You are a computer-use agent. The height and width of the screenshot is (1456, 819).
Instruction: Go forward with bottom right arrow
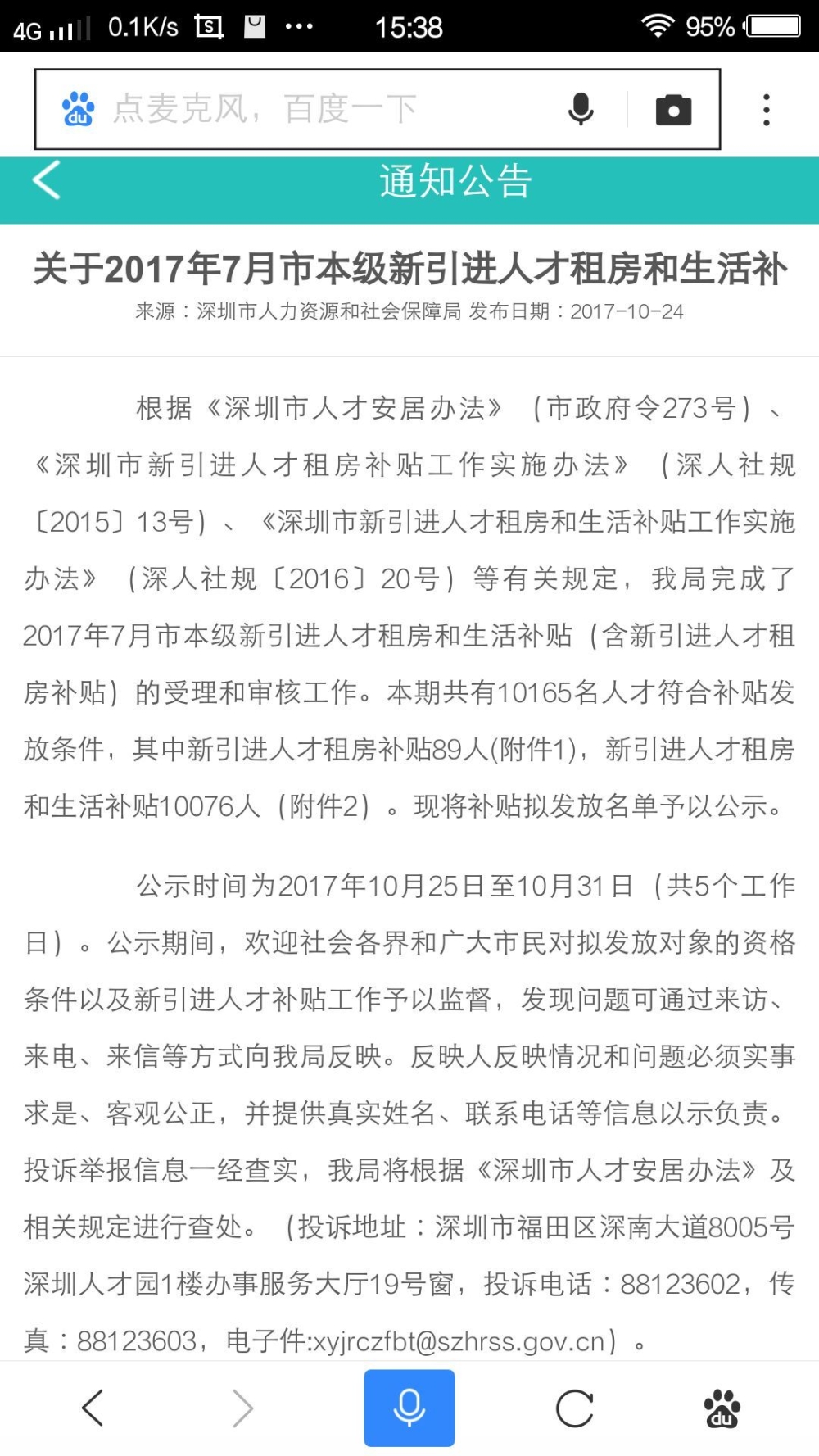click(x=242, y=1408)
